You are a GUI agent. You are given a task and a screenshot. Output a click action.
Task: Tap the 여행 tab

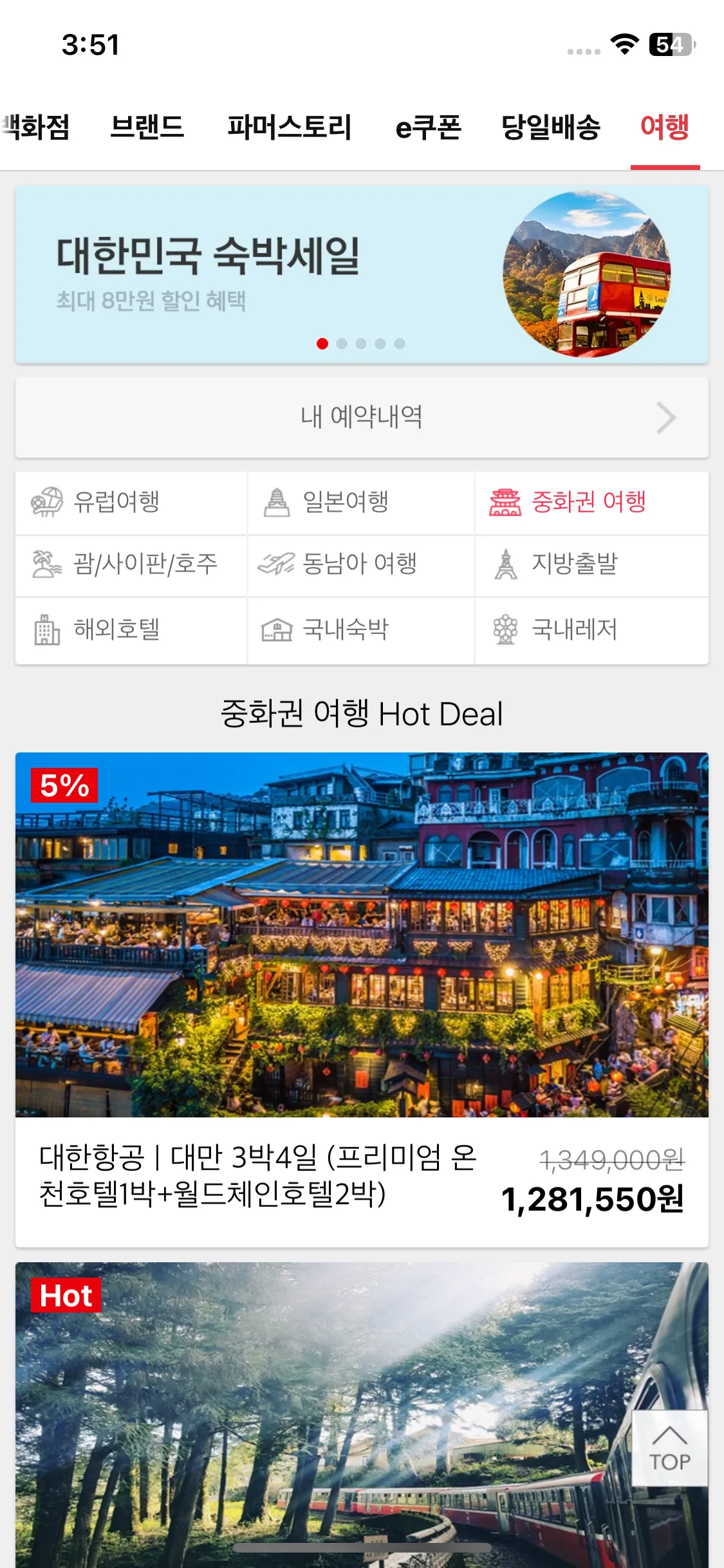tap(665, 127)
